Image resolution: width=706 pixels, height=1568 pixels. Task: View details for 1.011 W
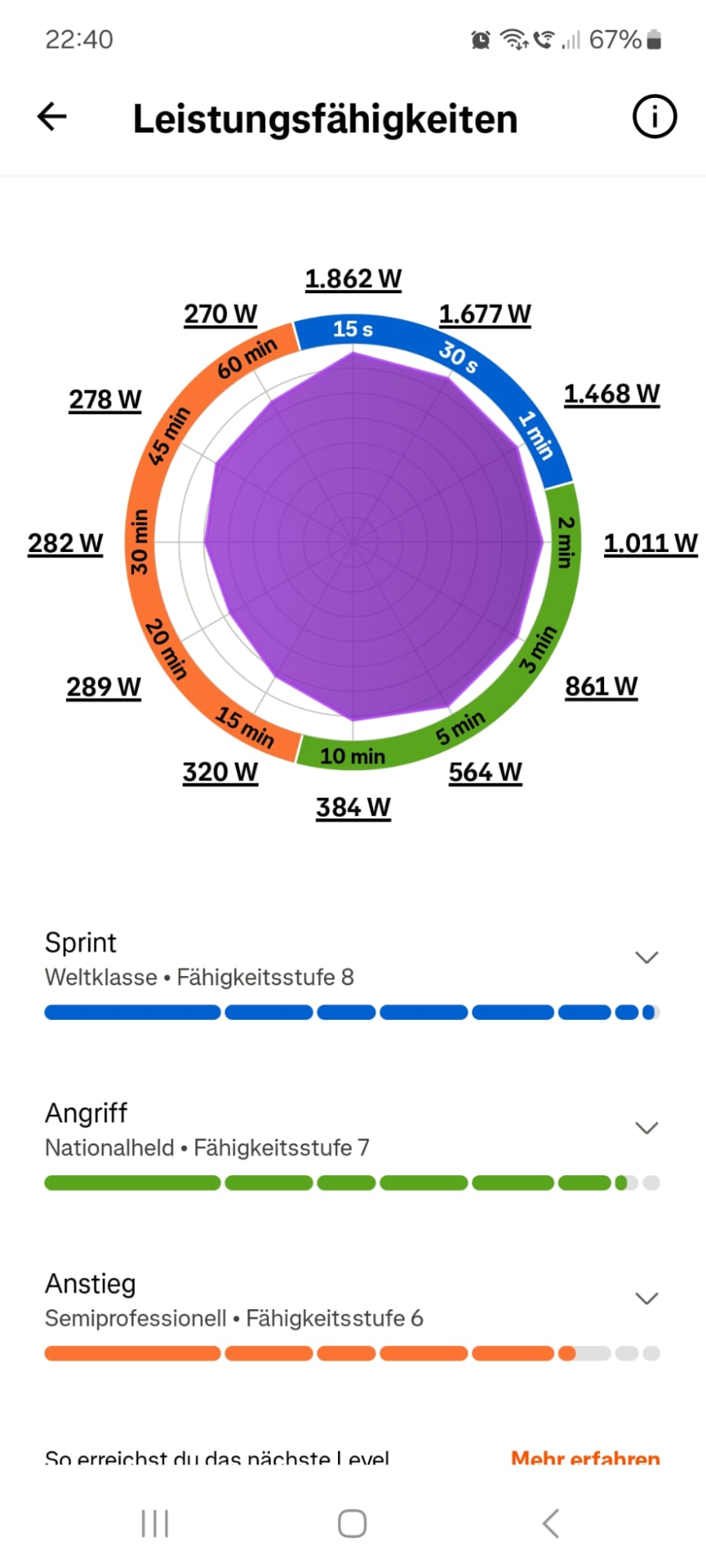point(650,543)
